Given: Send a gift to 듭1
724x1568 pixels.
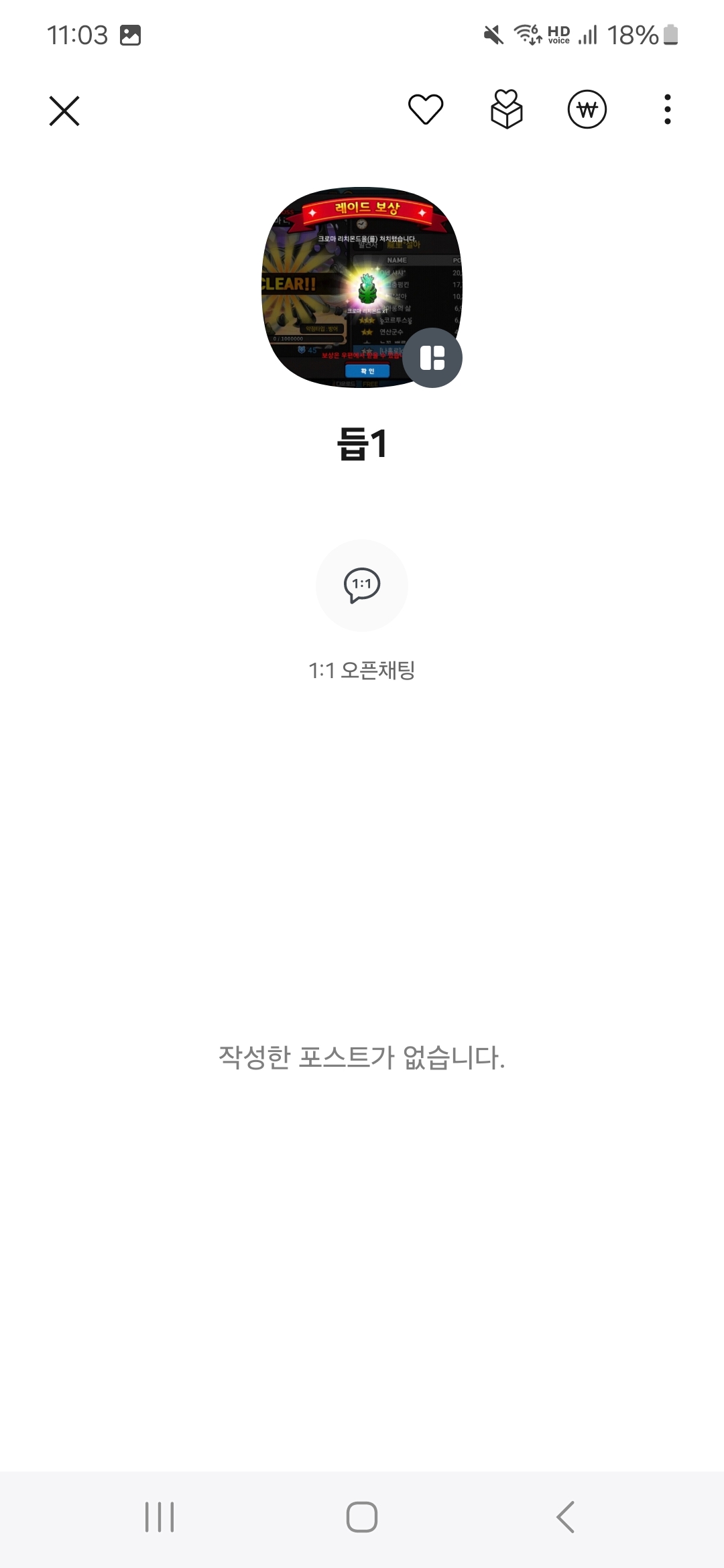Looking at the screenshot, I should (506, 109).
